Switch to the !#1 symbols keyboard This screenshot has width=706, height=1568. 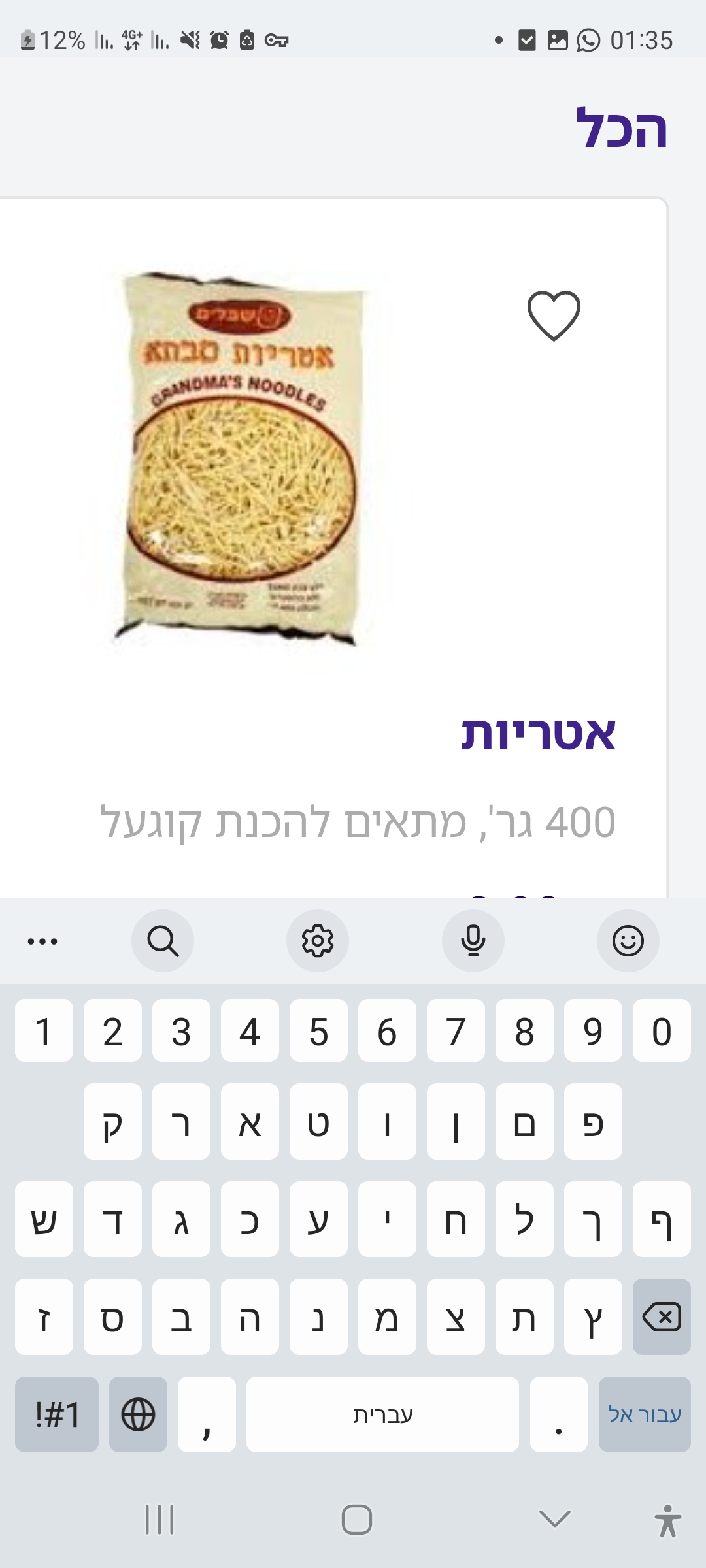click(x=57, y=1414)
